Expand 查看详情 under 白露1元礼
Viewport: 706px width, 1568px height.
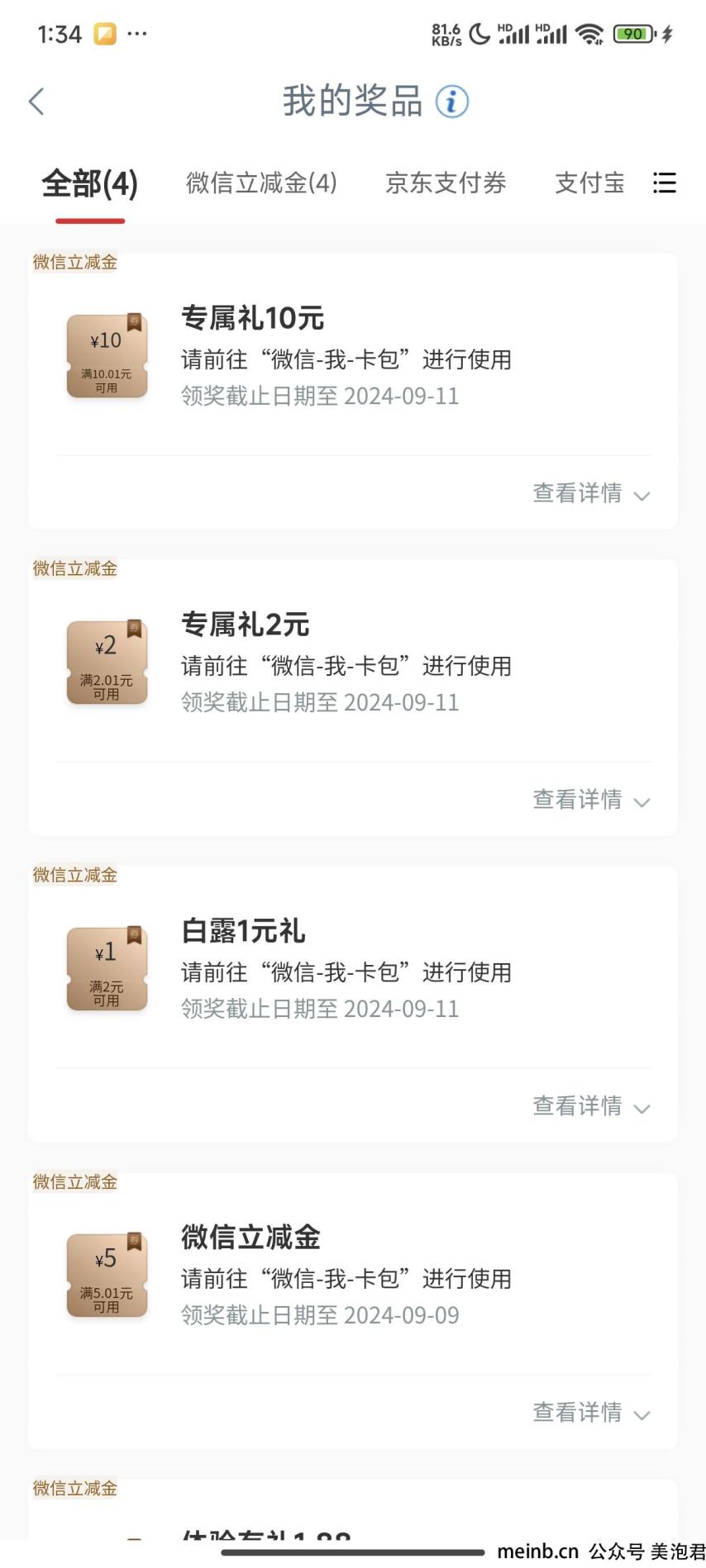pyautogui.click(x=591, y=1106)
